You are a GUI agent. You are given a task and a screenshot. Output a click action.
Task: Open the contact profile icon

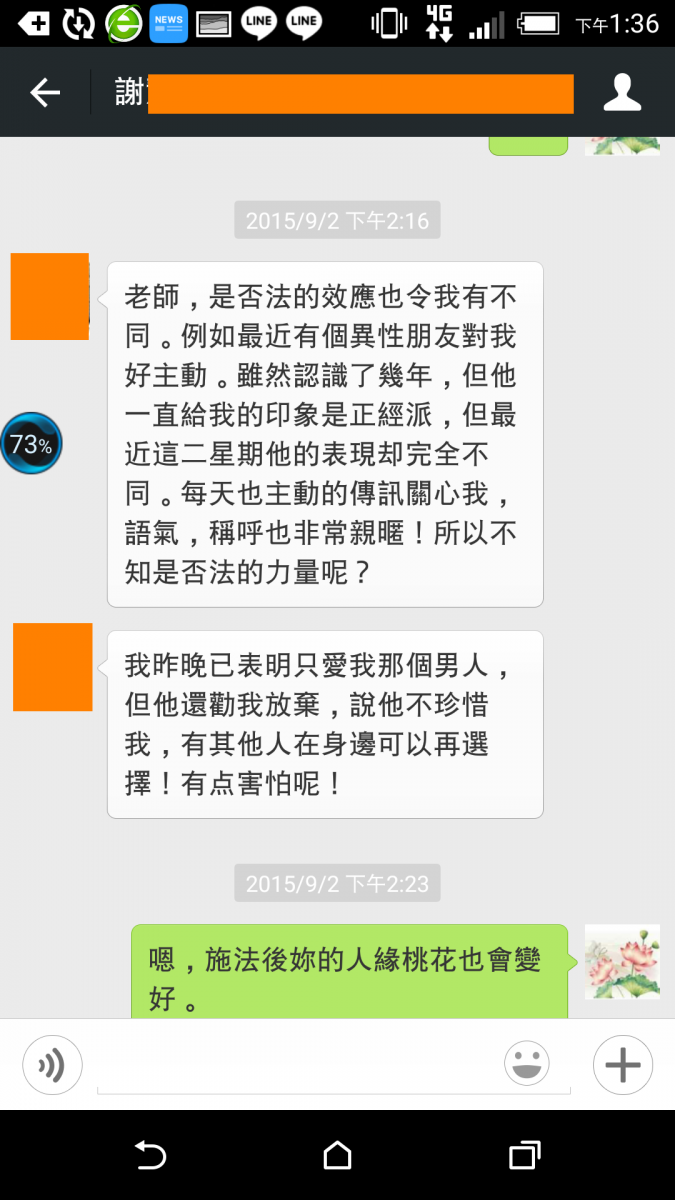(622, 93)
